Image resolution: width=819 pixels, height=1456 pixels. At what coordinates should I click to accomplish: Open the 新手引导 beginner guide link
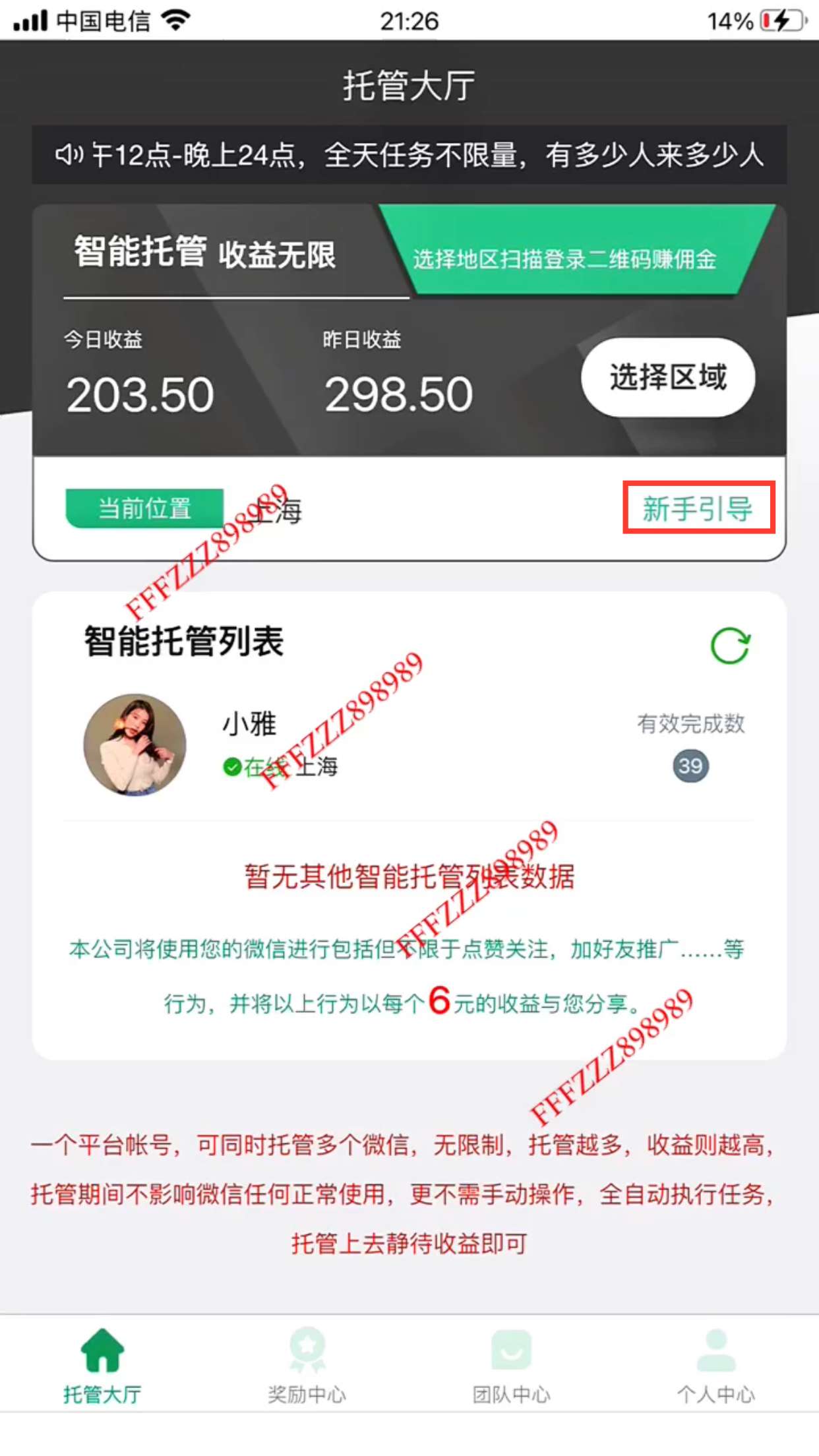point(698,508)
